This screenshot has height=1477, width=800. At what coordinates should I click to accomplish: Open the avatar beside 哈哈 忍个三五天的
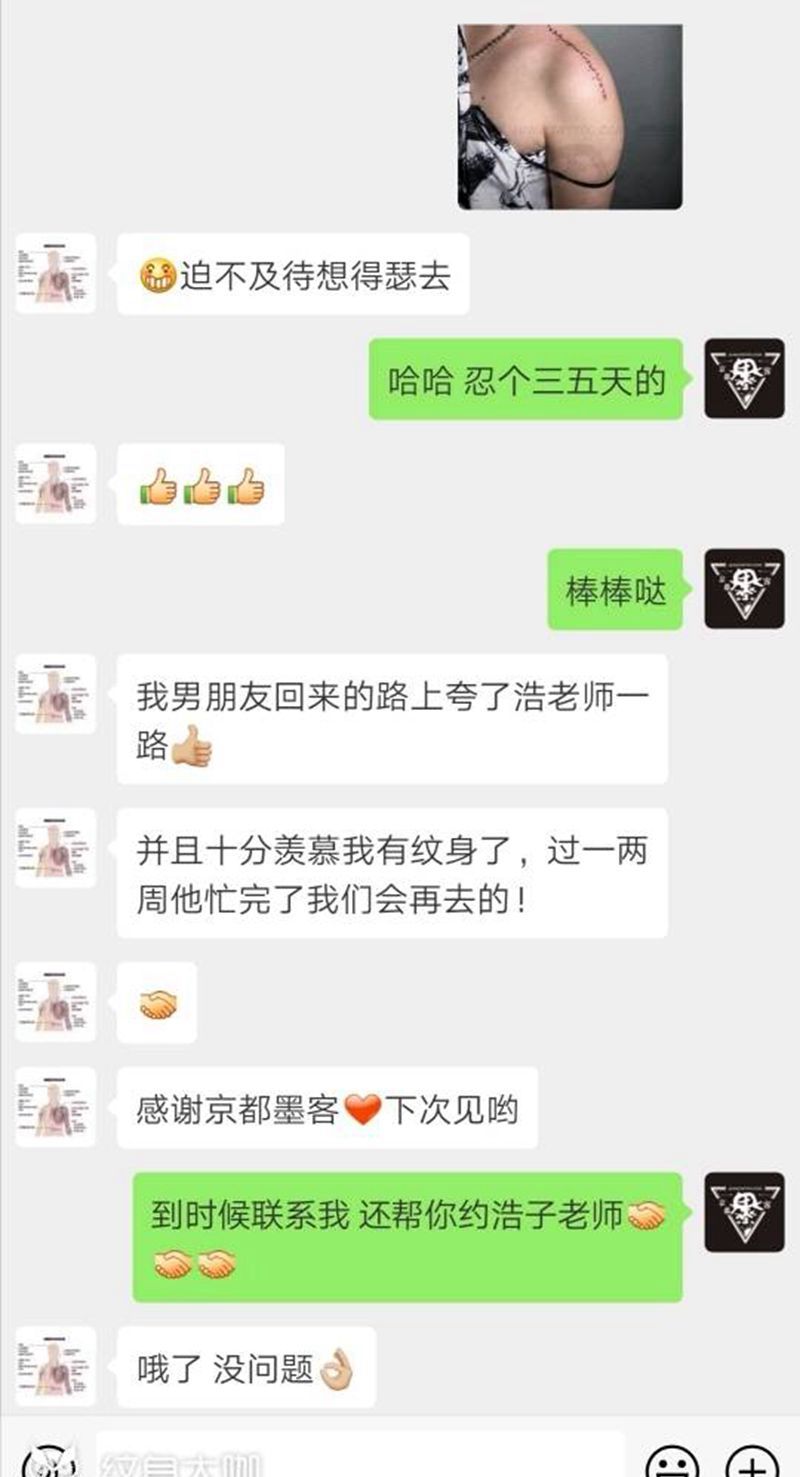pyautogui.click(x=744, y=378)
